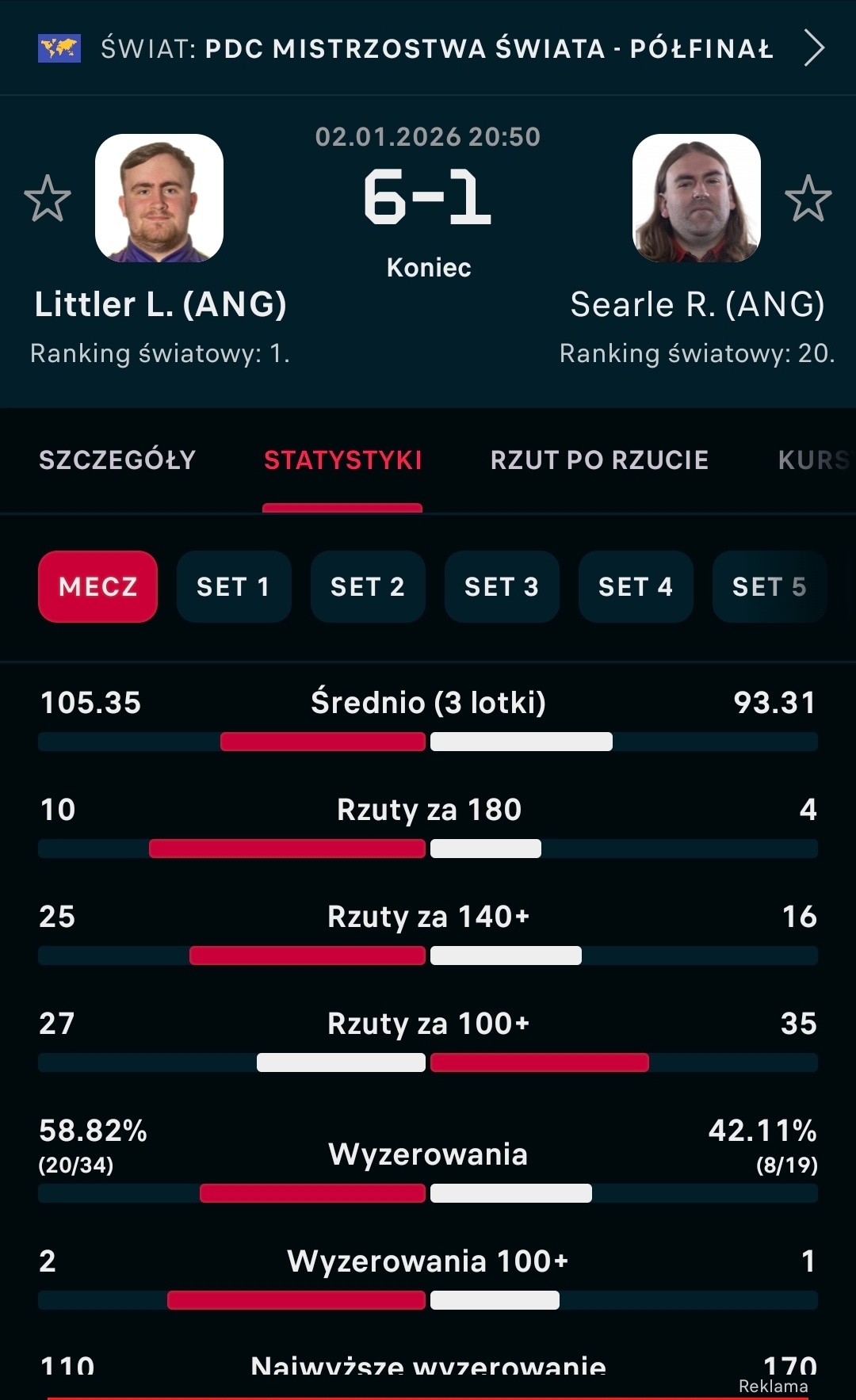Open the Kursy tab
The height and width of the screenshot is (1400, 856).
[x=814, y=460]
